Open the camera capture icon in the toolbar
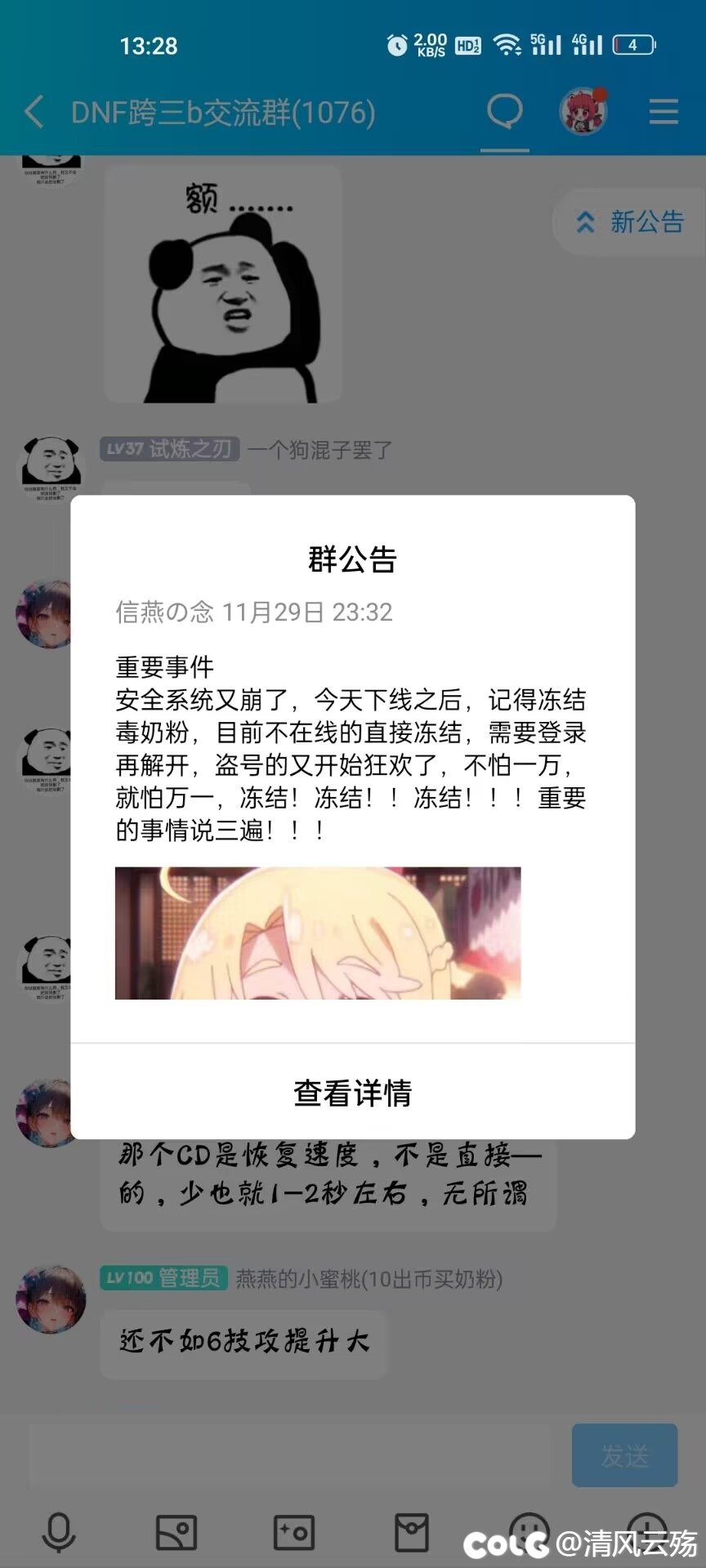This screenshot has width=706, height=1568. 294,1532
